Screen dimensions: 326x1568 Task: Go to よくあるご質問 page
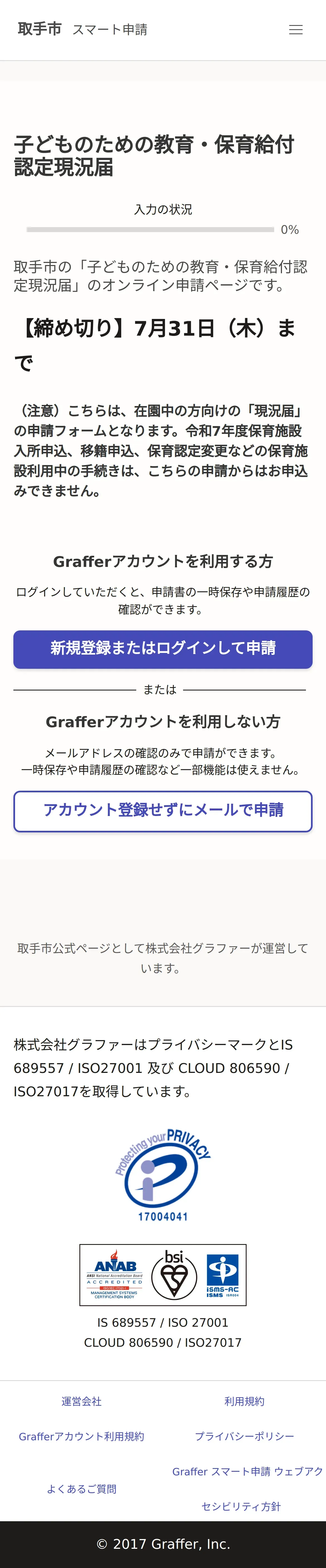82,1489
